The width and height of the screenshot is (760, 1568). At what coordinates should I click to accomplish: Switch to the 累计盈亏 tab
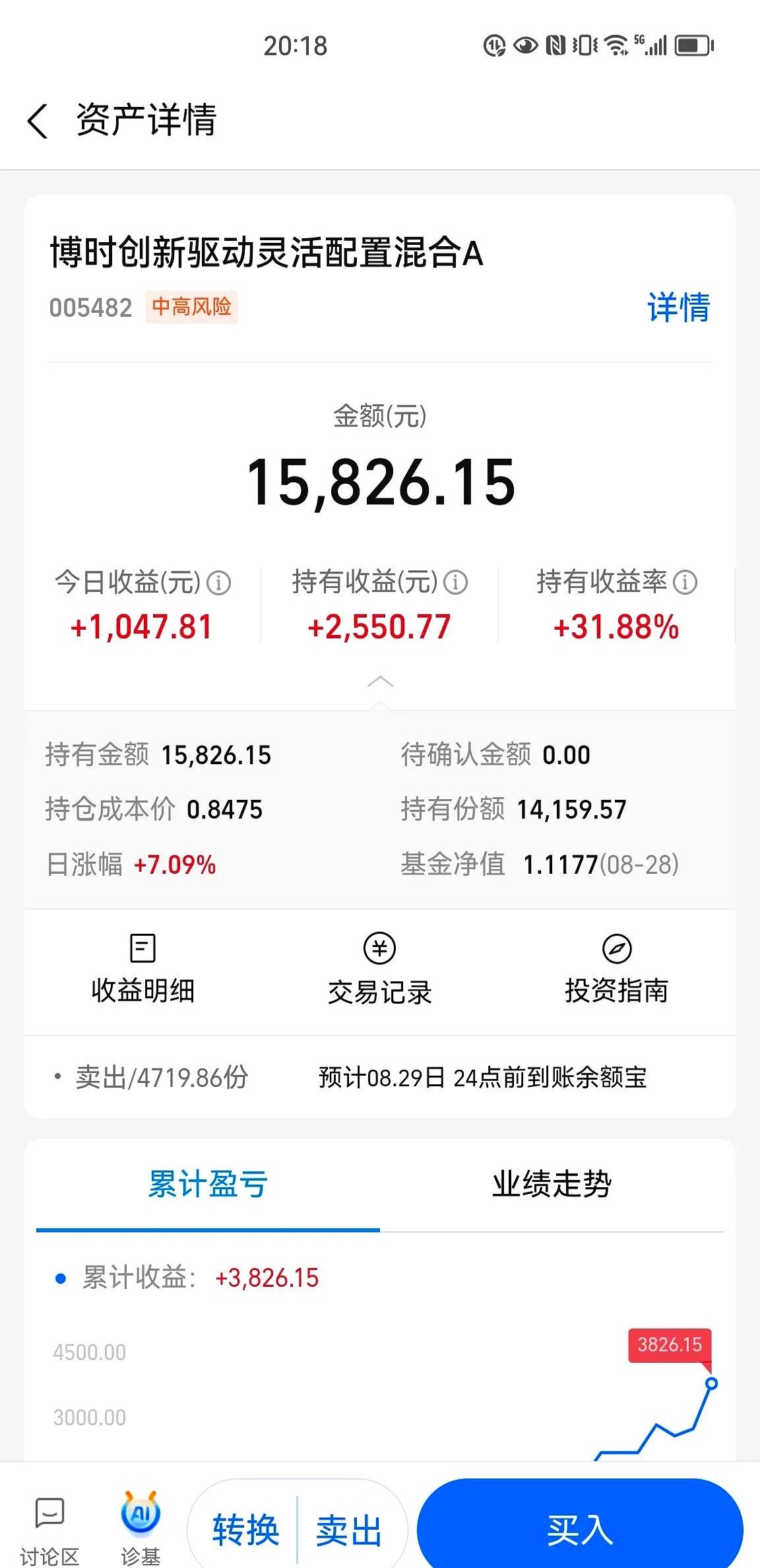(x=208, y=1185)
